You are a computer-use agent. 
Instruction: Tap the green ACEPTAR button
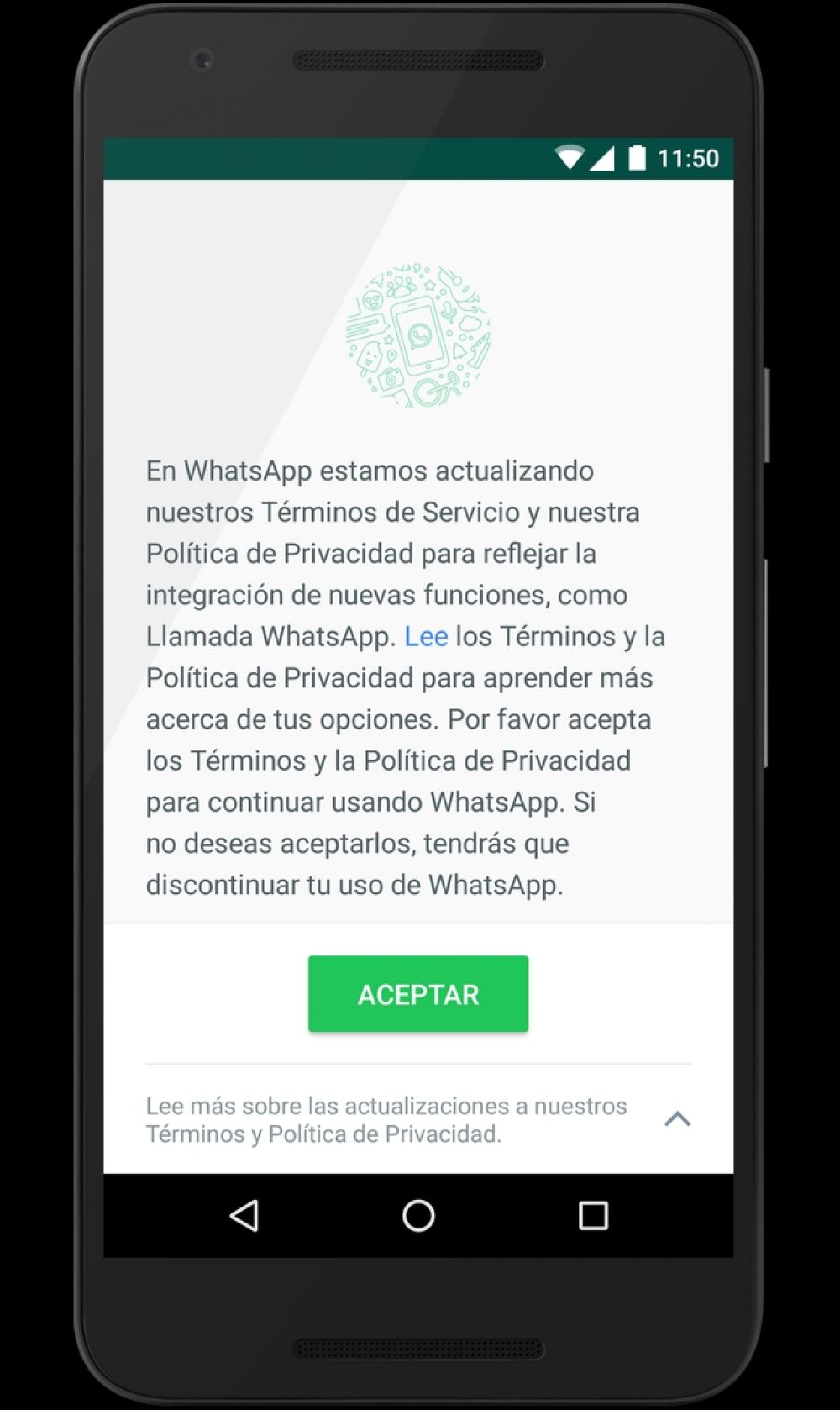pyautogui.click(x=417, y=994)
